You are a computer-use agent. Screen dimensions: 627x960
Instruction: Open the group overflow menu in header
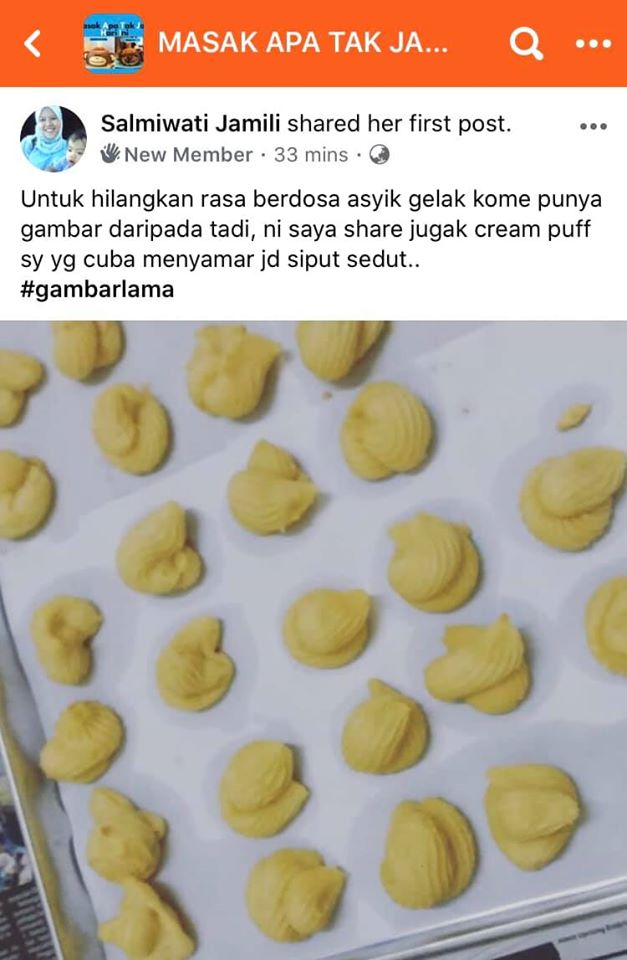pos(593,44)
